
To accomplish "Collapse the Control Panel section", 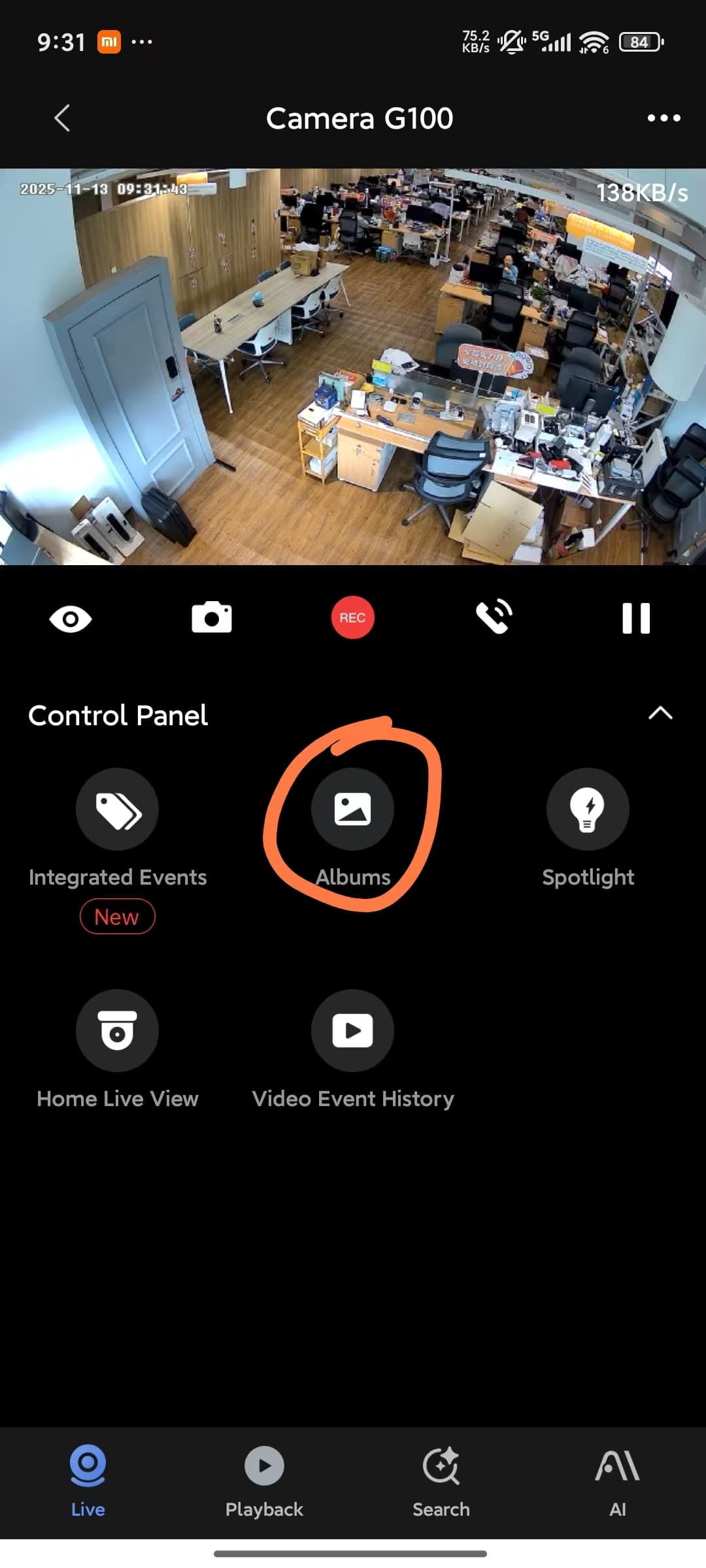I will tap(660, 713).
